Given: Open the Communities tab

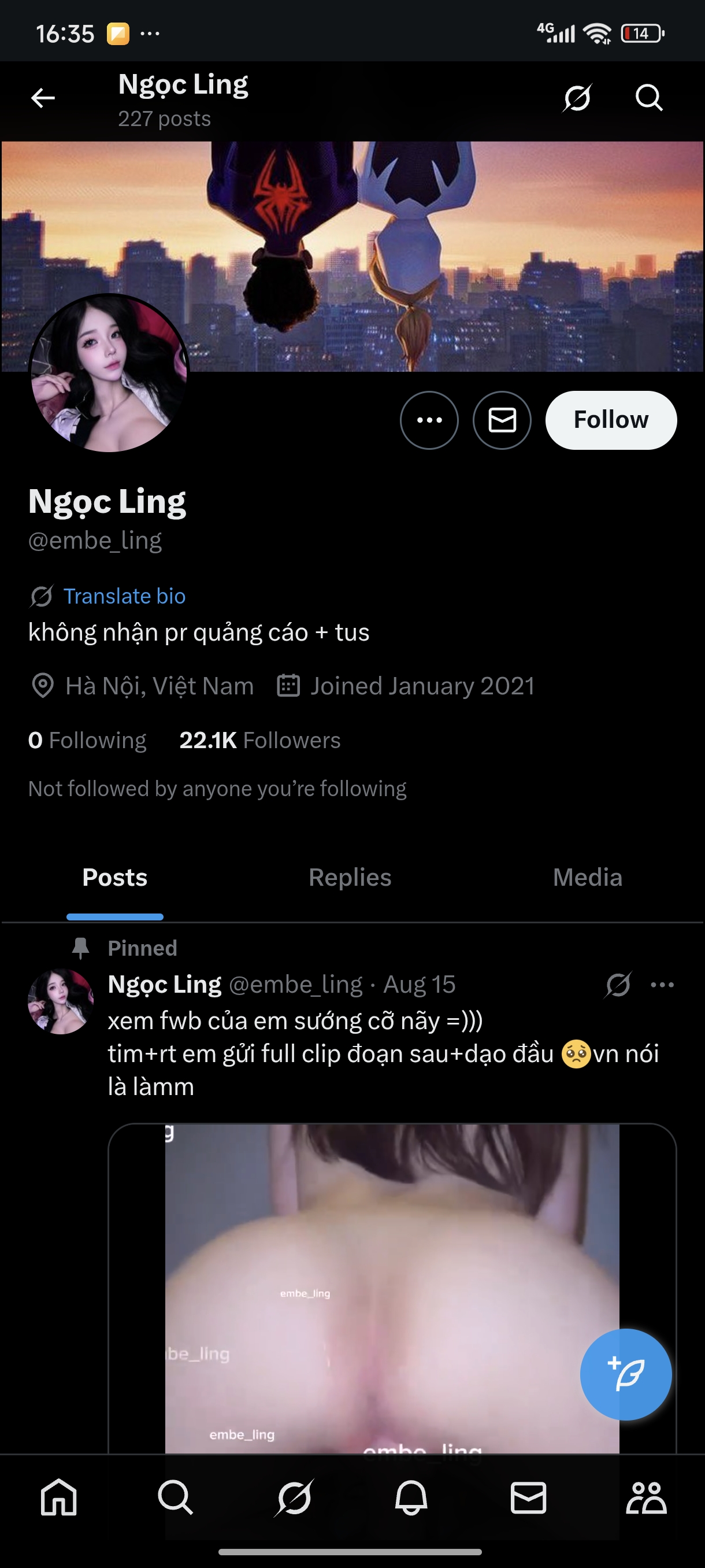Looking at the screenshot, I should tap(646, 1497).
